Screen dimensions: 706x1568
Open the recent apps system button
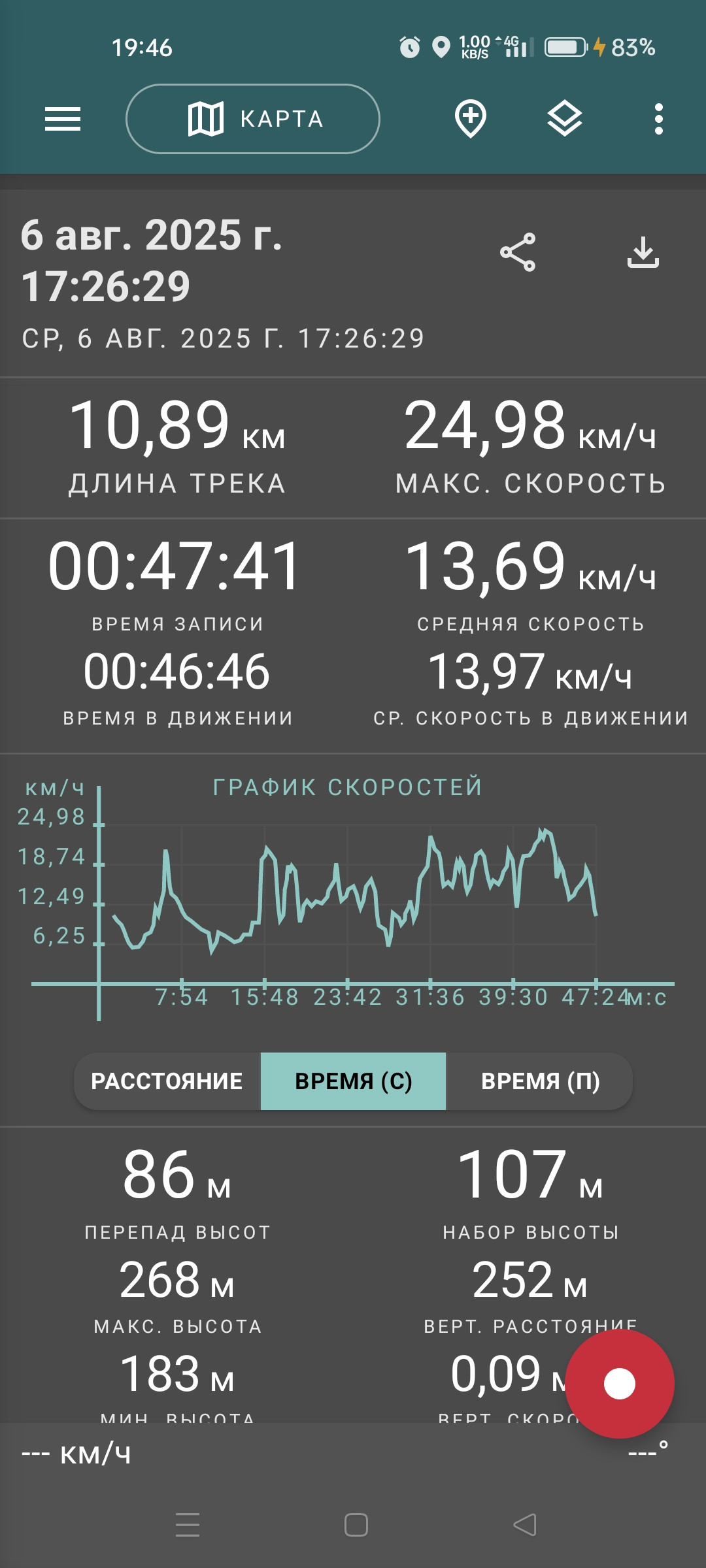[x=188, y=1525]
